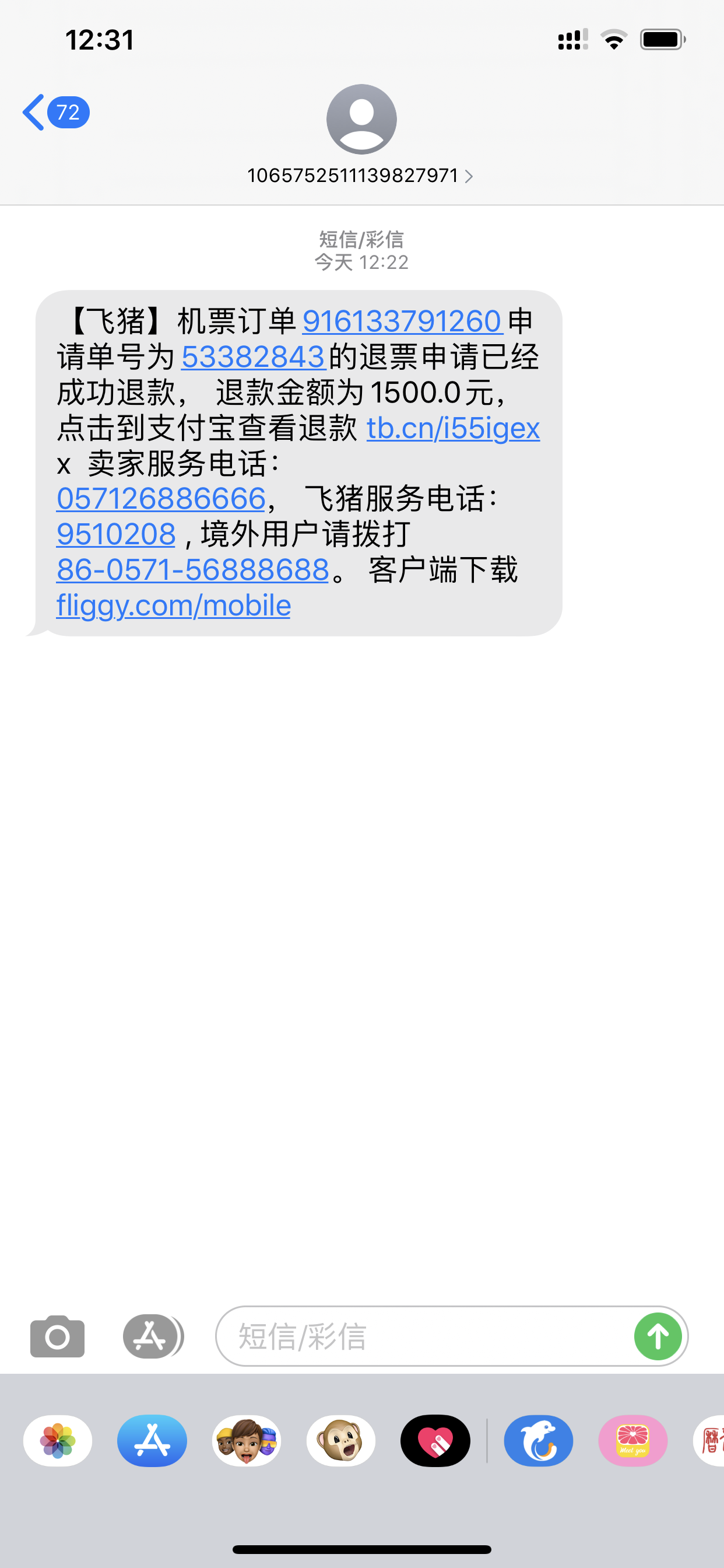Call Fliggy service number 9510208
Image resolution: width=724 pixels, height=1568 pixels.
(116, 534)
